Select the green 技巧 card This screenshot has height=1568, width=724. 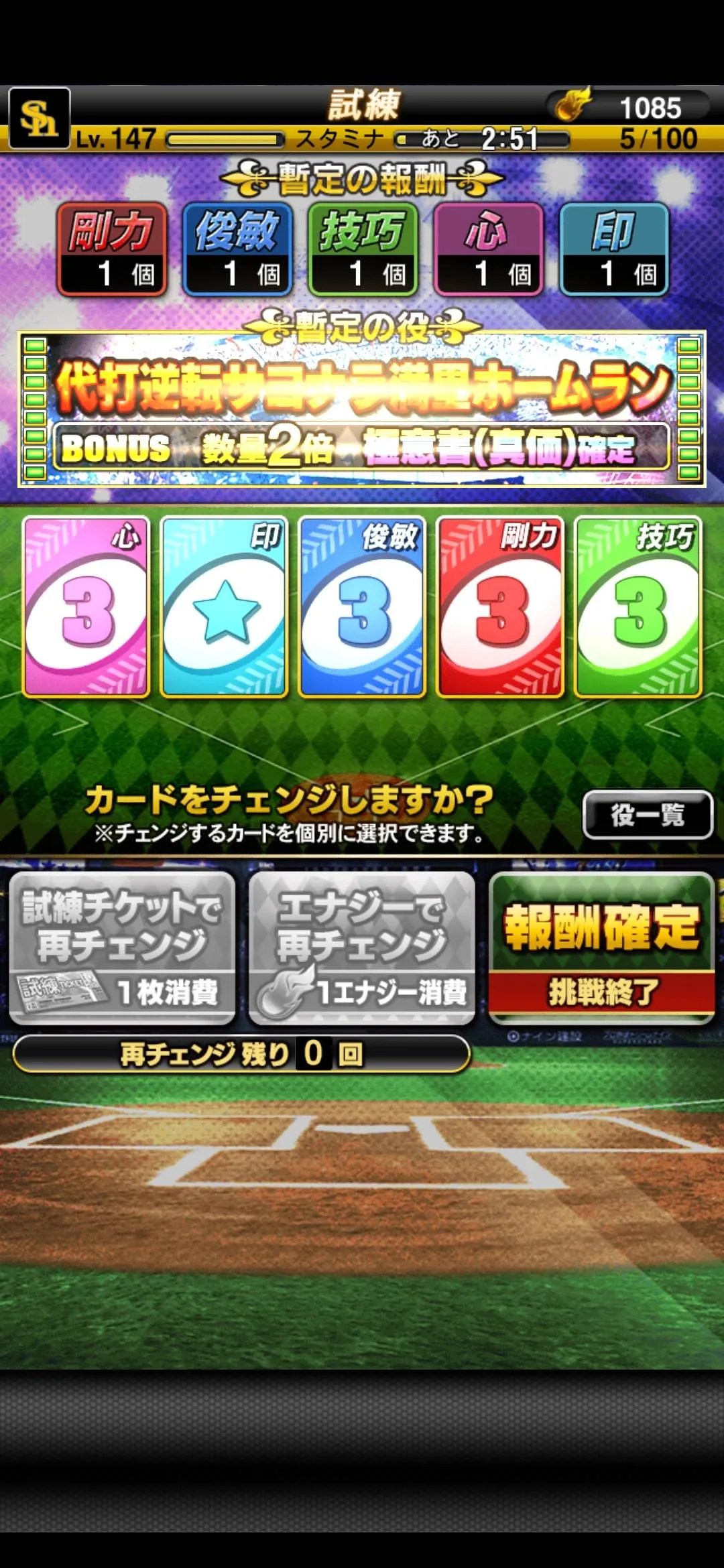(x=638, y=606)
